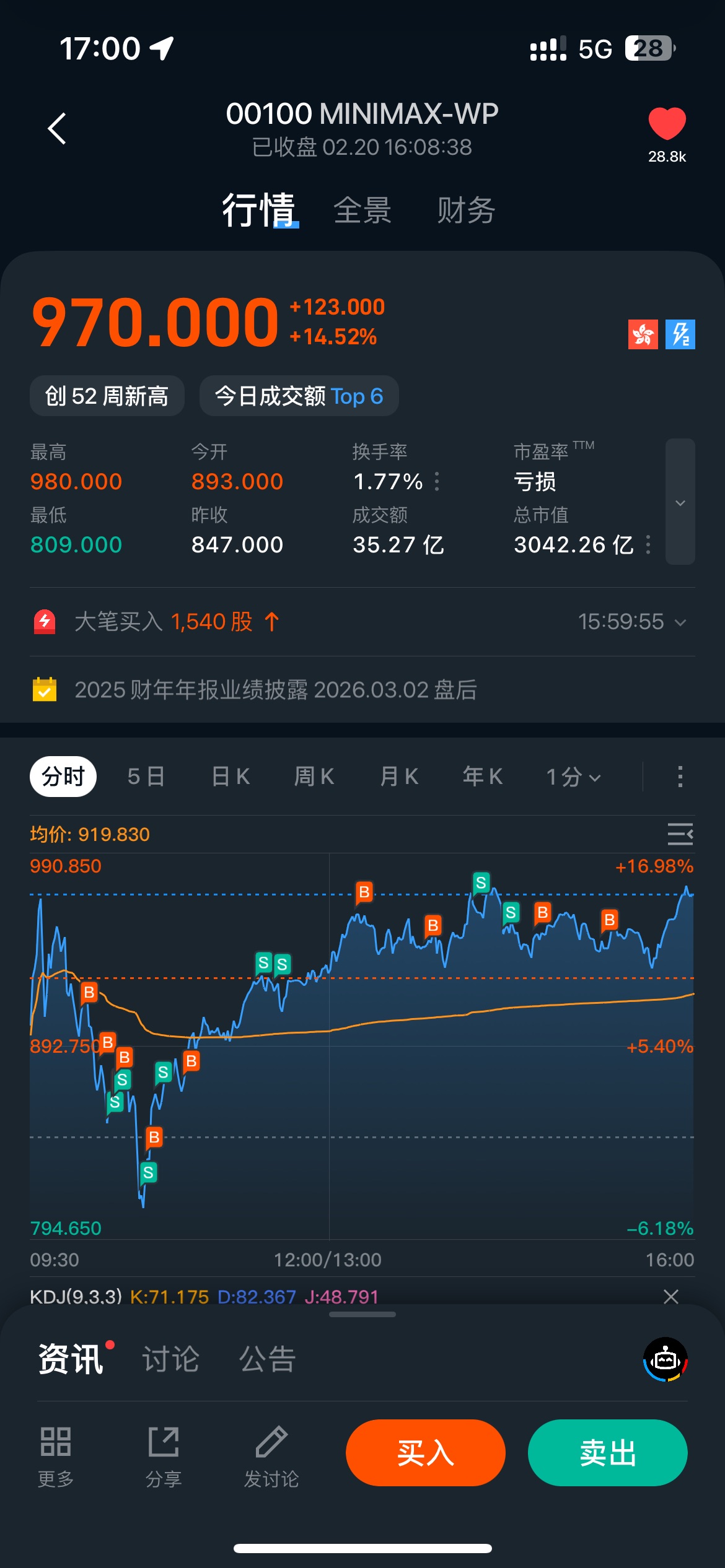Tap the orange 买入 button
This screenshot has height=1568, width=725.
(x=426, y=1453)
